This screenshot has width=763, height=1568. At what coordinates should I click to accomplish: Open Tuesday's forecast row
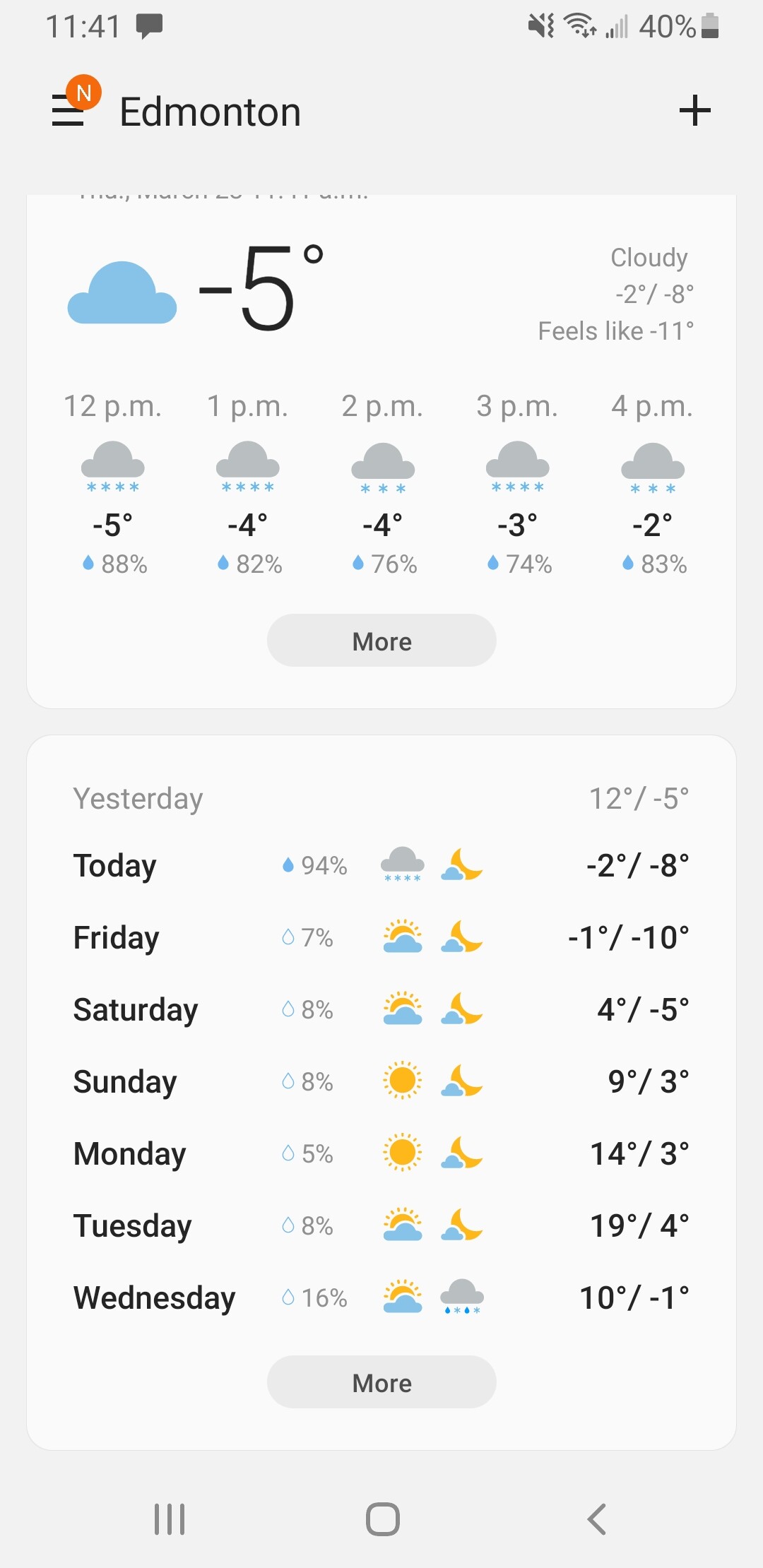click(381, 1225)
